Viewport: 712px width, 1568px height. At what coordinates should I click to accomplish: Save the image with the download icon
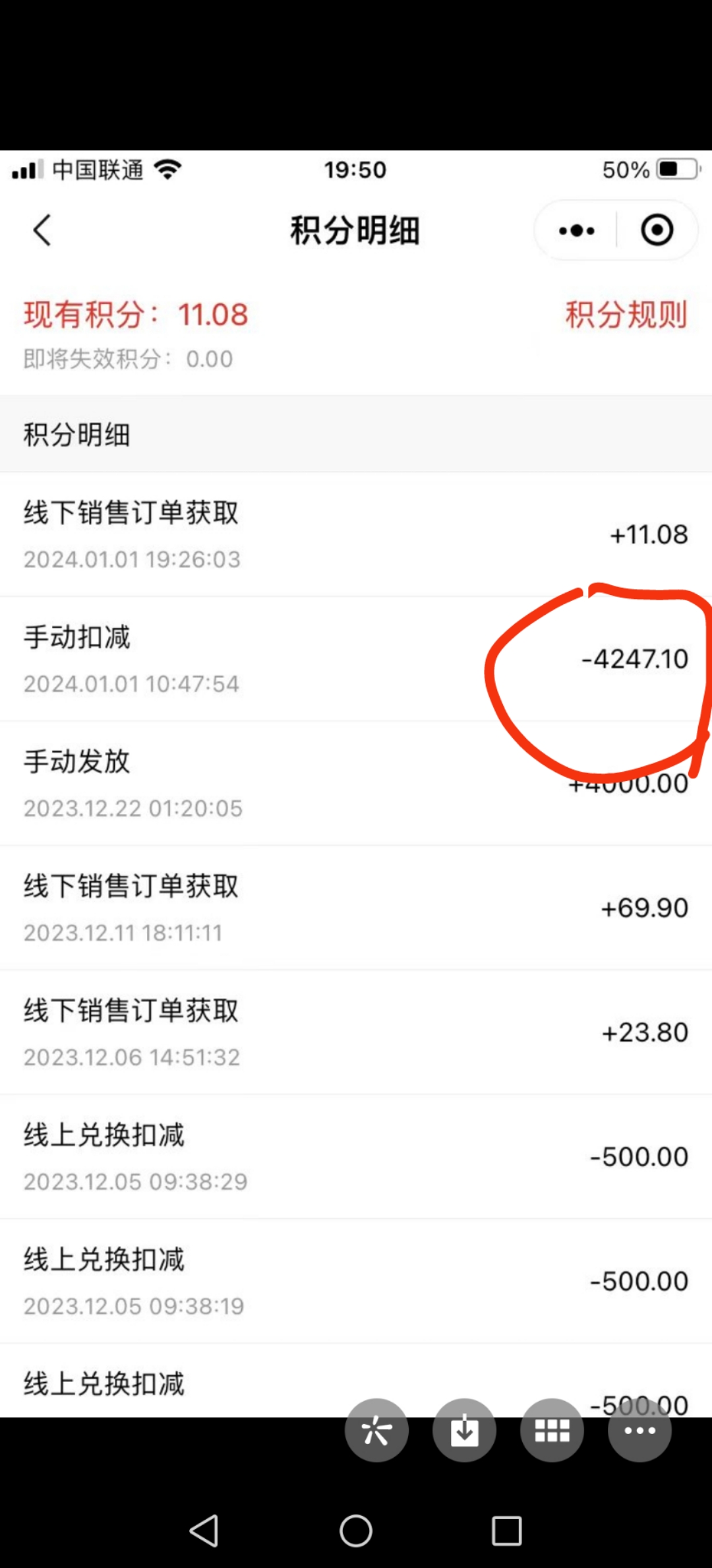point(464,1430)
